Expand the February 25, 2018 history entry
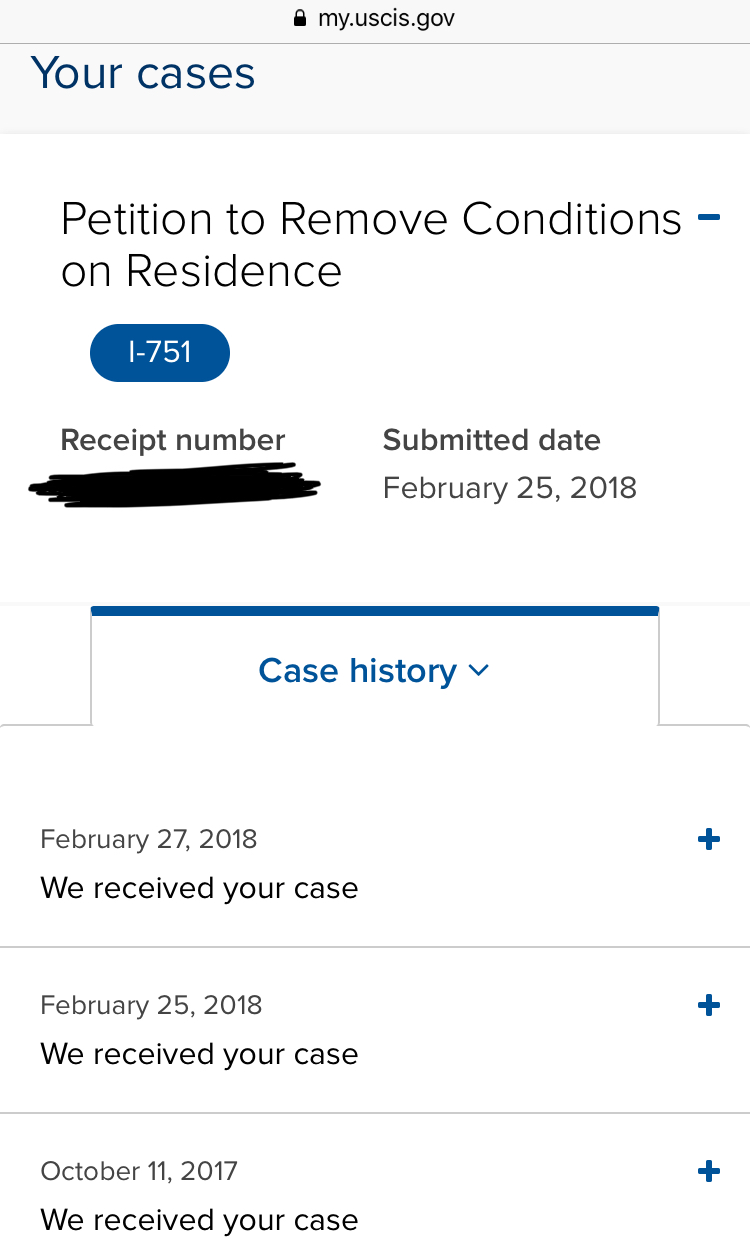The width and height of the screenshot is (750, 1253). click(x=708, y=1005)
